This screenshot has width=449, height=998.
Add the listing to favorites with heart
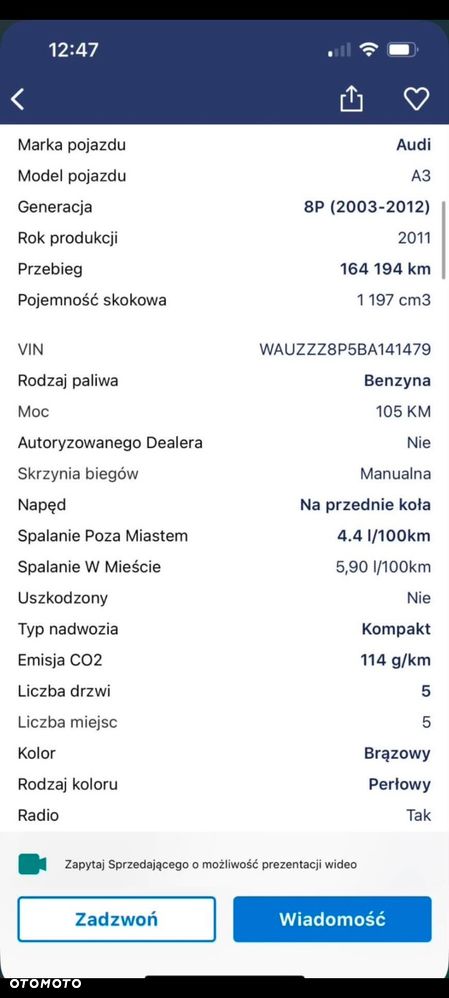point(417,99)
